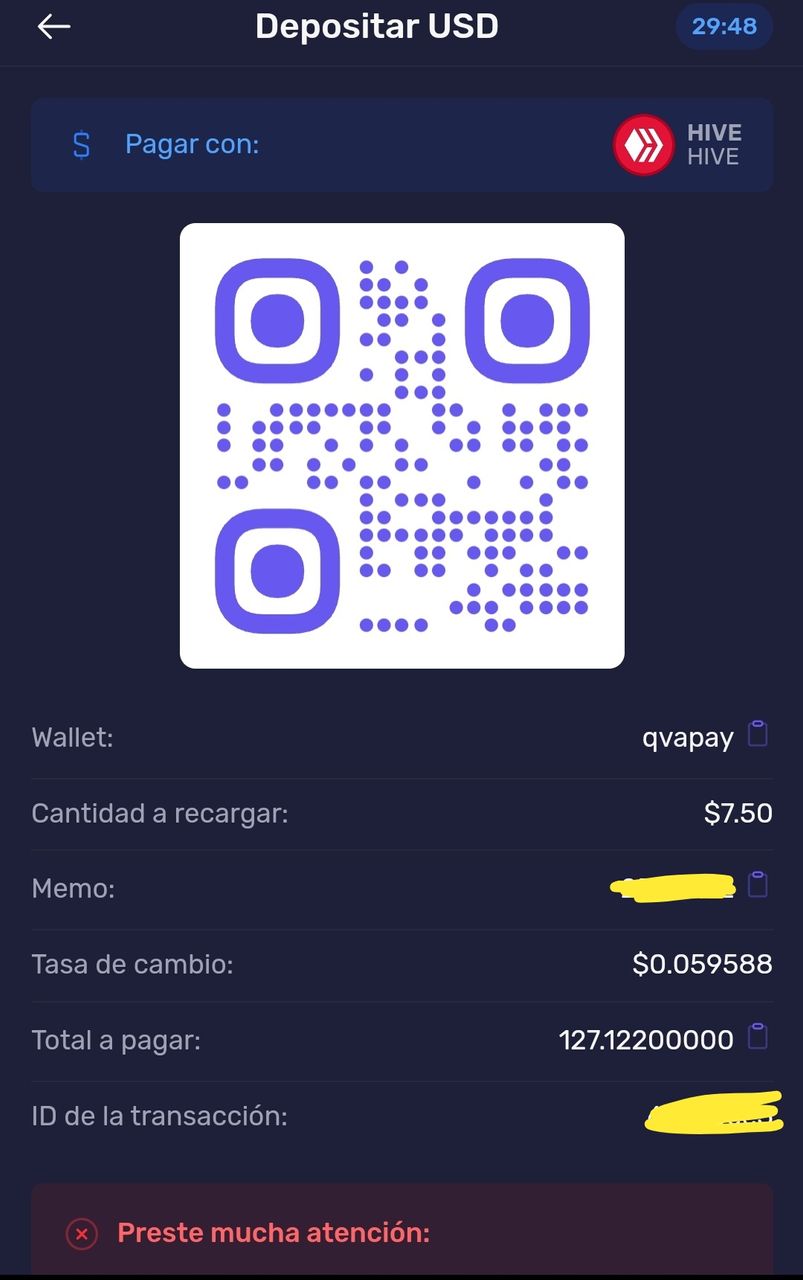The height and width of the screenshot is (1280, 803).
Task: Copy the Memo value
Action: (759, 885)
